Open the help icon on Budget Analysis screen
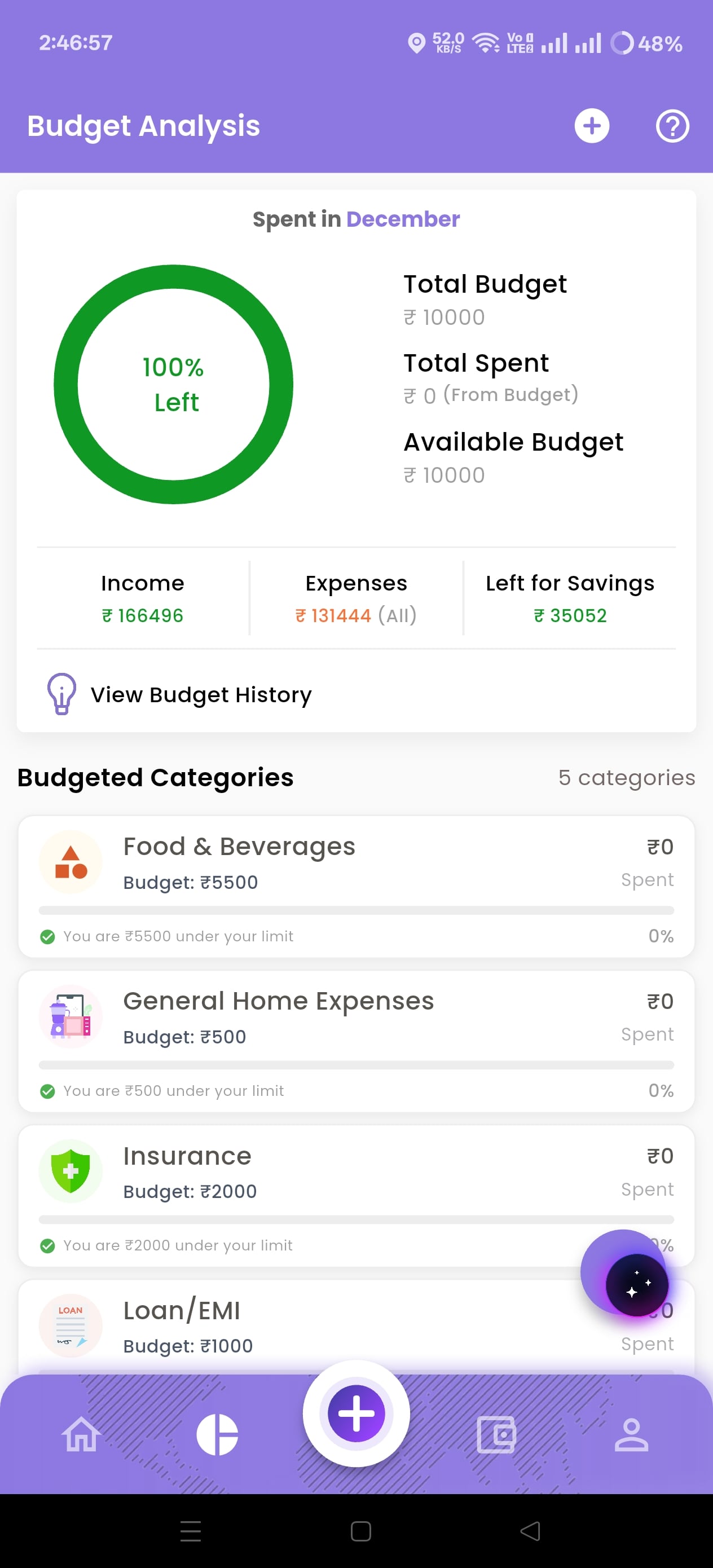713x1568 pixels. 672,125
